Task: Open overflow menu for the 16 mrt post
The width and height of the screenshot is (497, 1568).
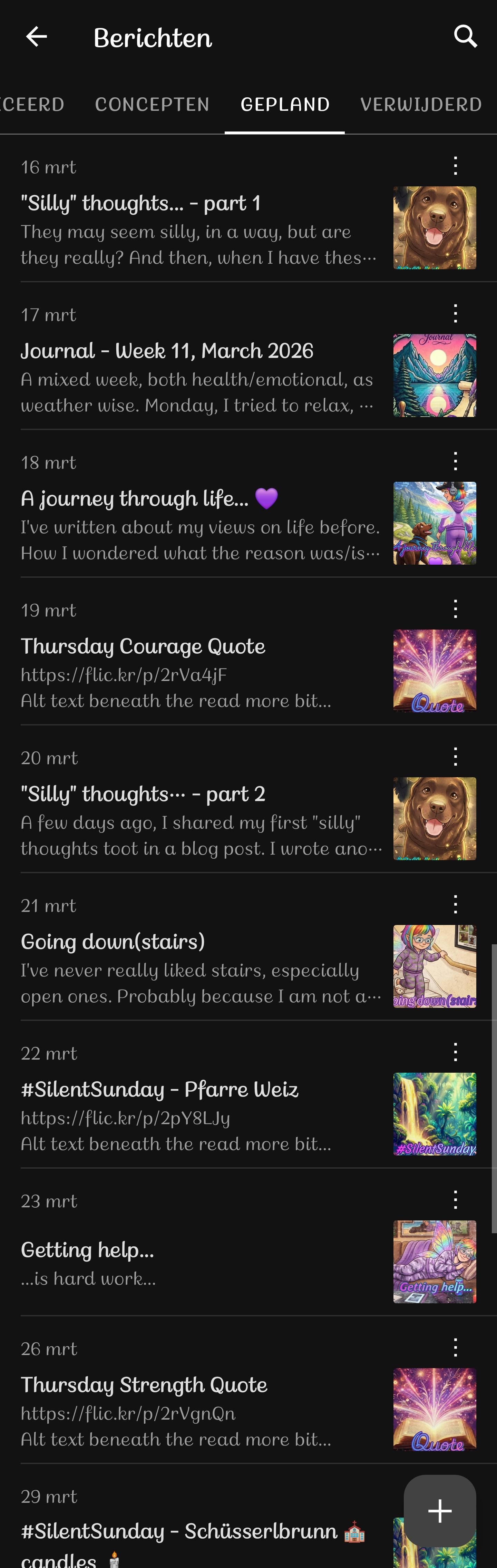Action: point(456,166)
